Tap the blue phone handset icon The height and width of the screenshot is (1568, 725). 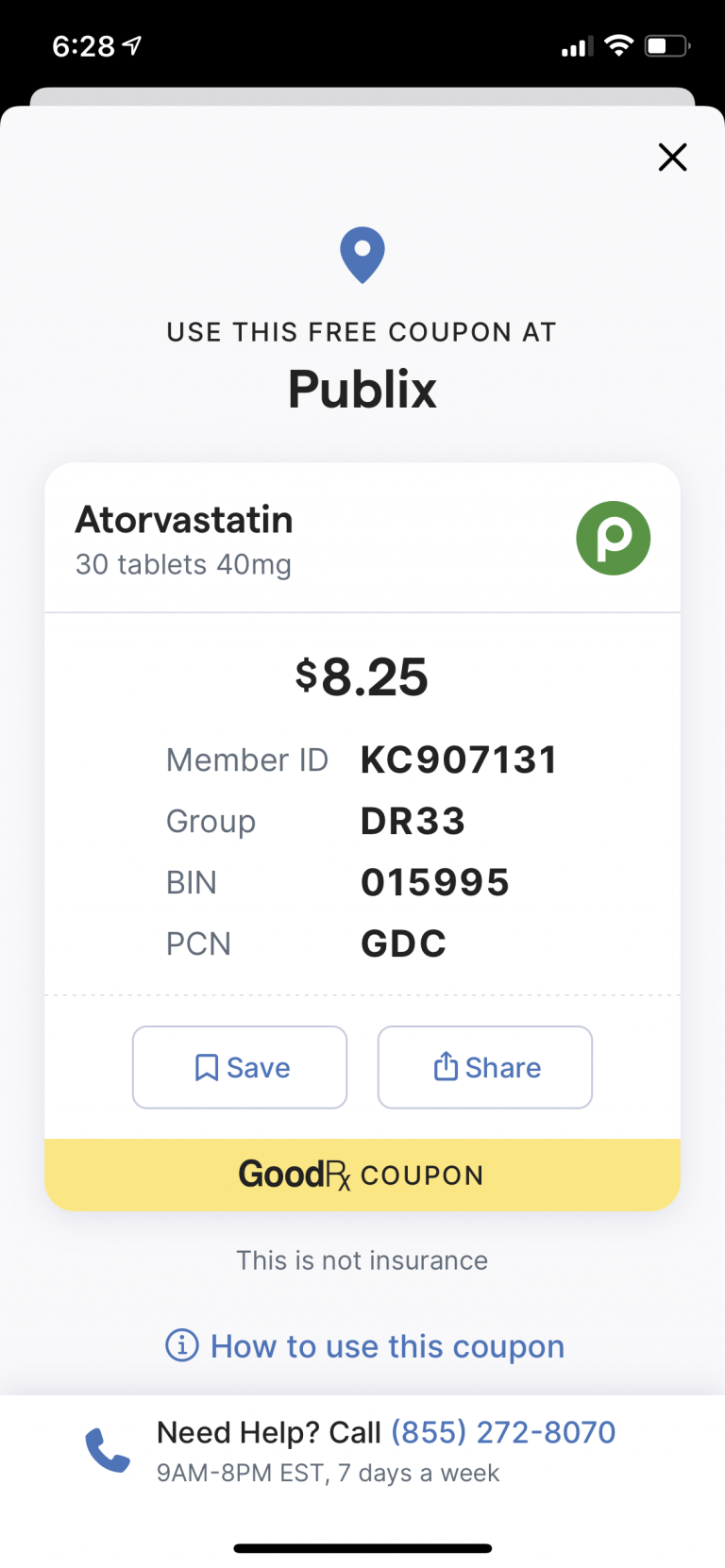pyautogui.click(x=108, y=1449)
